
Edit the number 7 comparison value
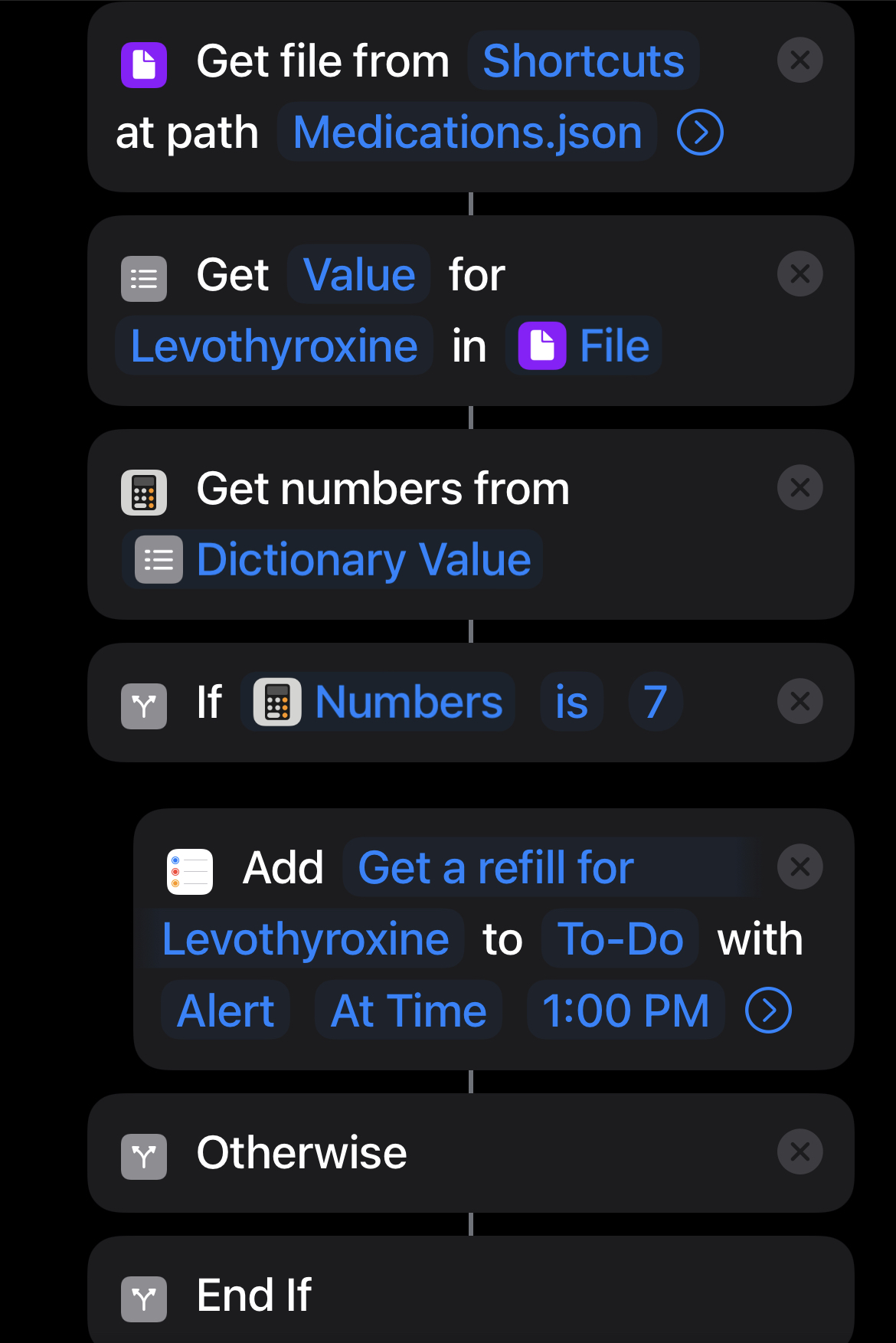(656, 702)
